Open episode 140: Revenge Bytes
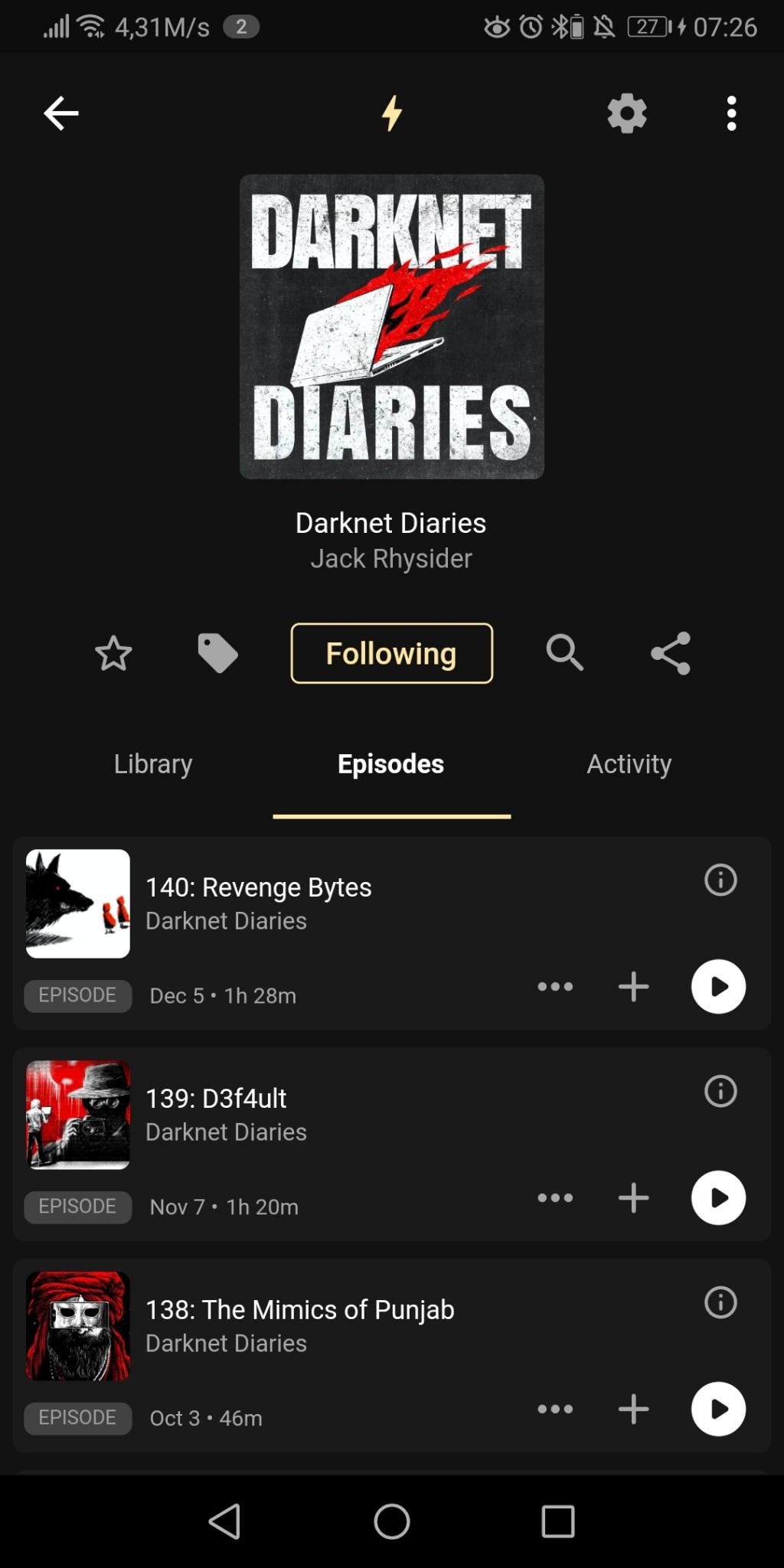This screenshot has height=1568, width=784. click(x=259, y=887)
